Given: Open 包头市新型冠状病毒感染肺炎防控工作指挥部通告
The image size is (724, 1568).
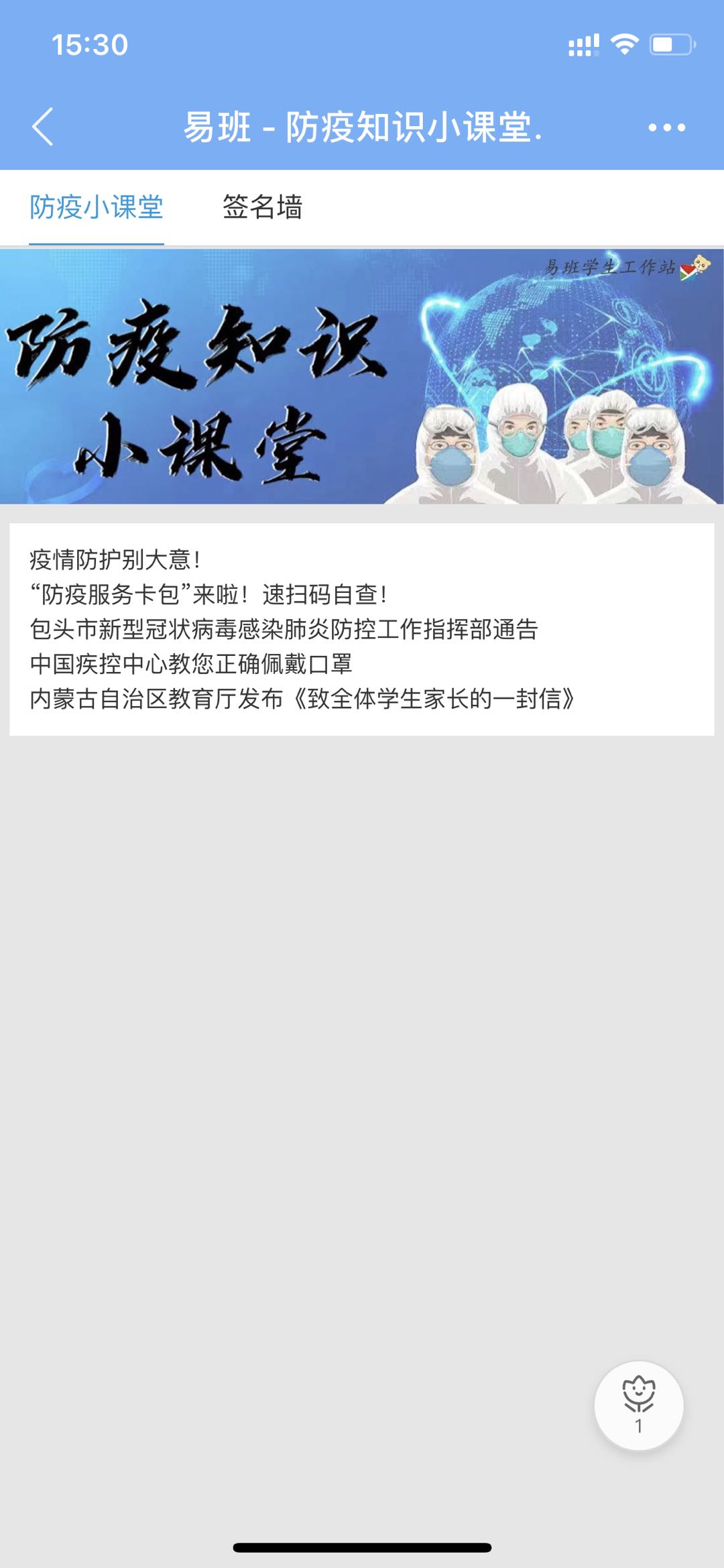Looking at the screenshot, I should [284, 629].
